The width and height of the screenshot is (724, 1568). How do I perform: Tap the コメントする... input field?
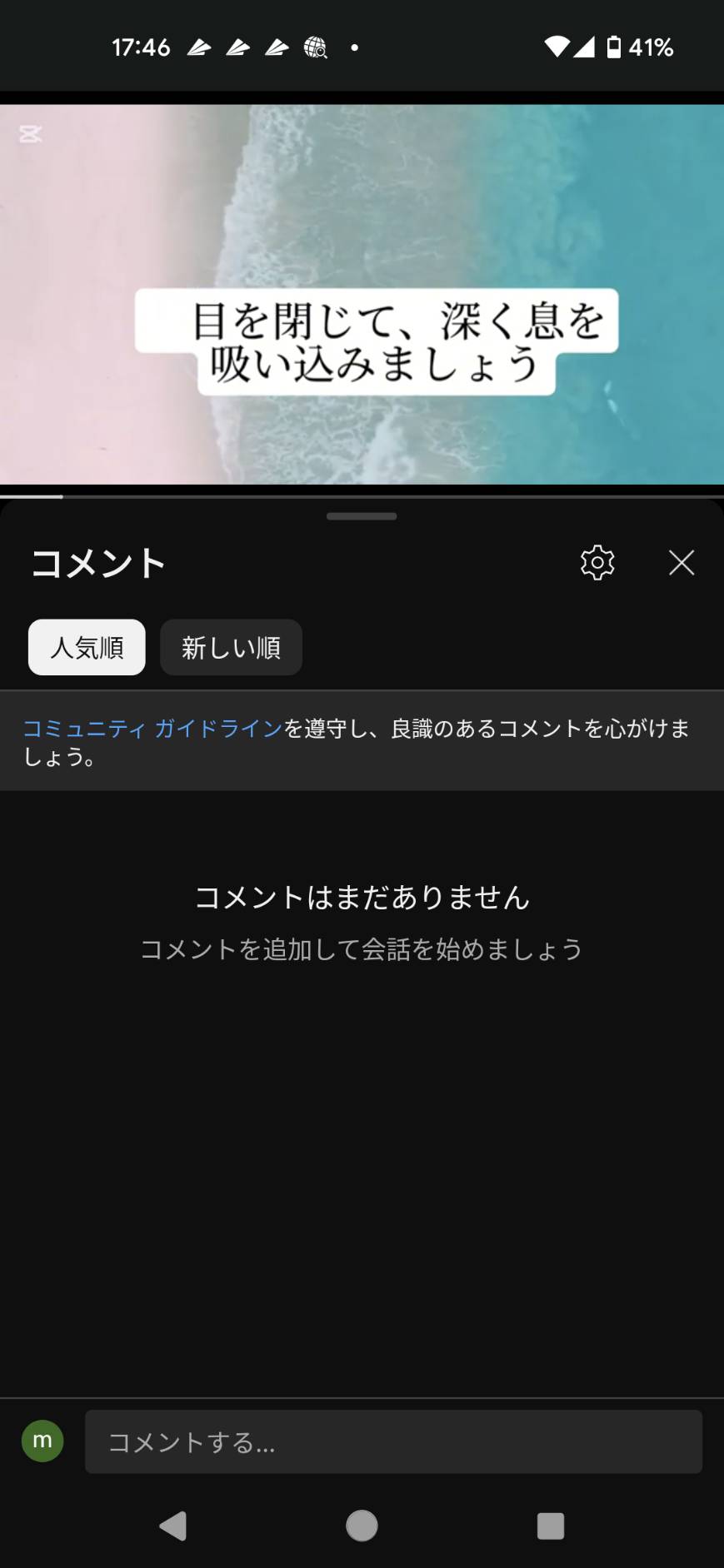click(393, 1441)
